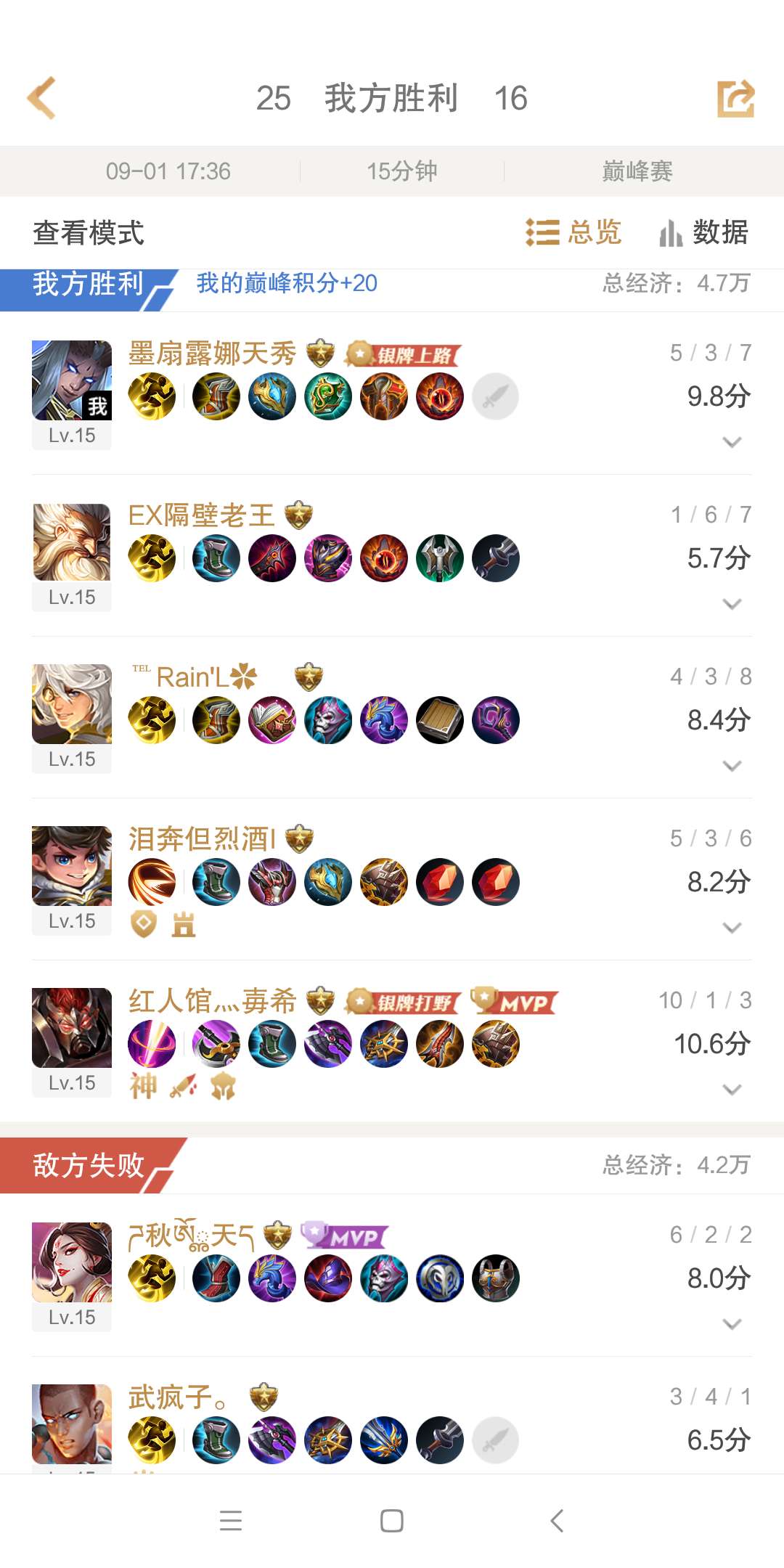Go back using the top-left arrow
The width and height of the screenshot is (784, 1568).
41,98
